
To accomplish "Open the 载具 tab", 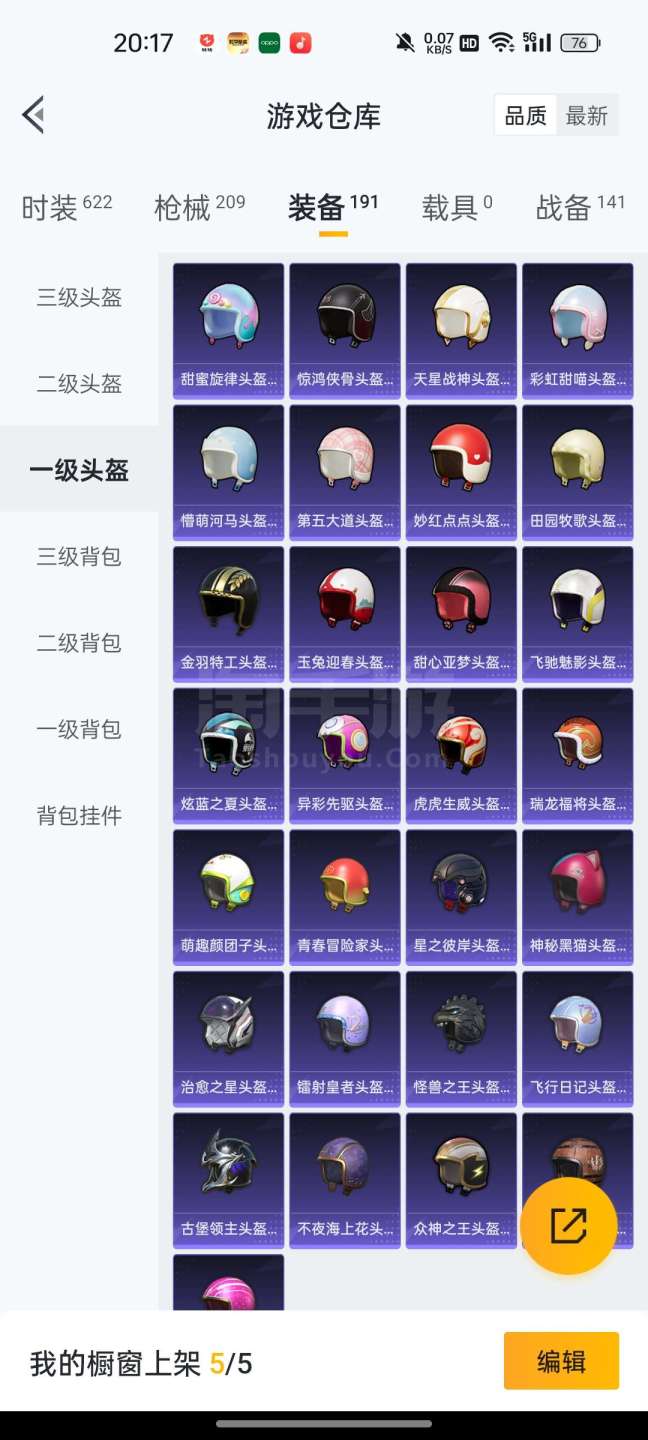I will point(456,207).
